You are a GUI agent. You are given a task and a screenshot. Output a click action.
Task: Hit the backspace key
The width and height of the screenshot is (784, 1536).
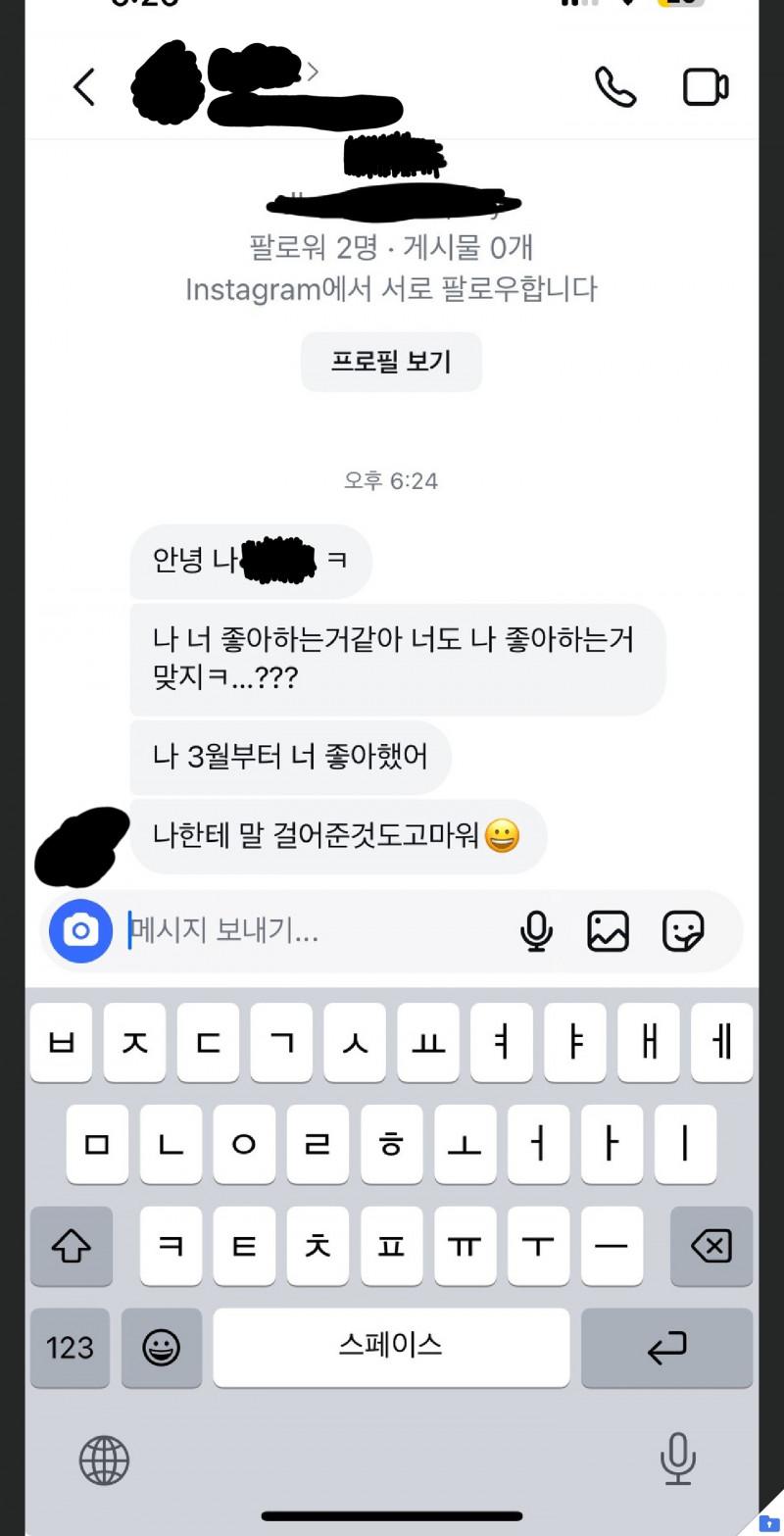(x=710, y=1246)
